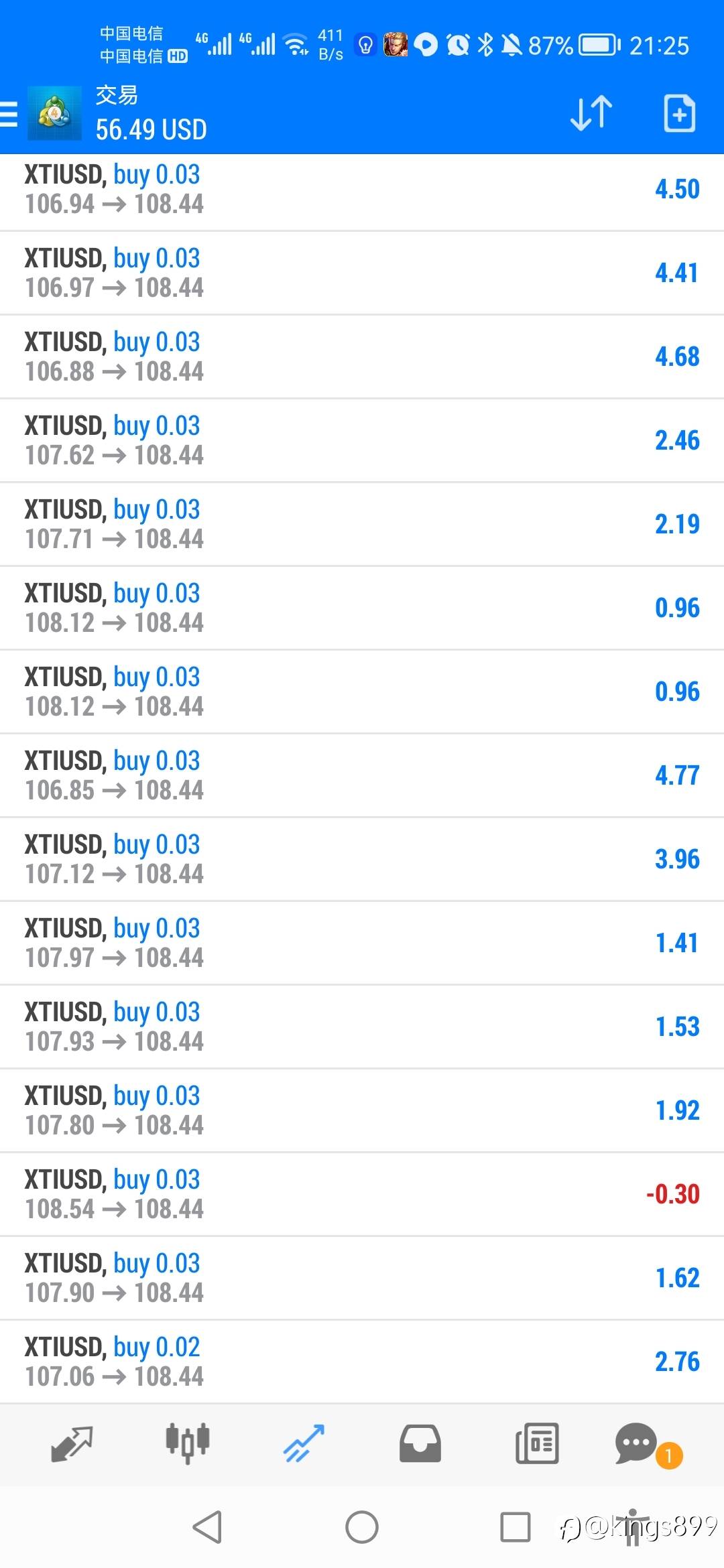This screenshot has height=1568, width=724.
Task: Open the History inbox tab
Action: click(x=420, y=1444)
